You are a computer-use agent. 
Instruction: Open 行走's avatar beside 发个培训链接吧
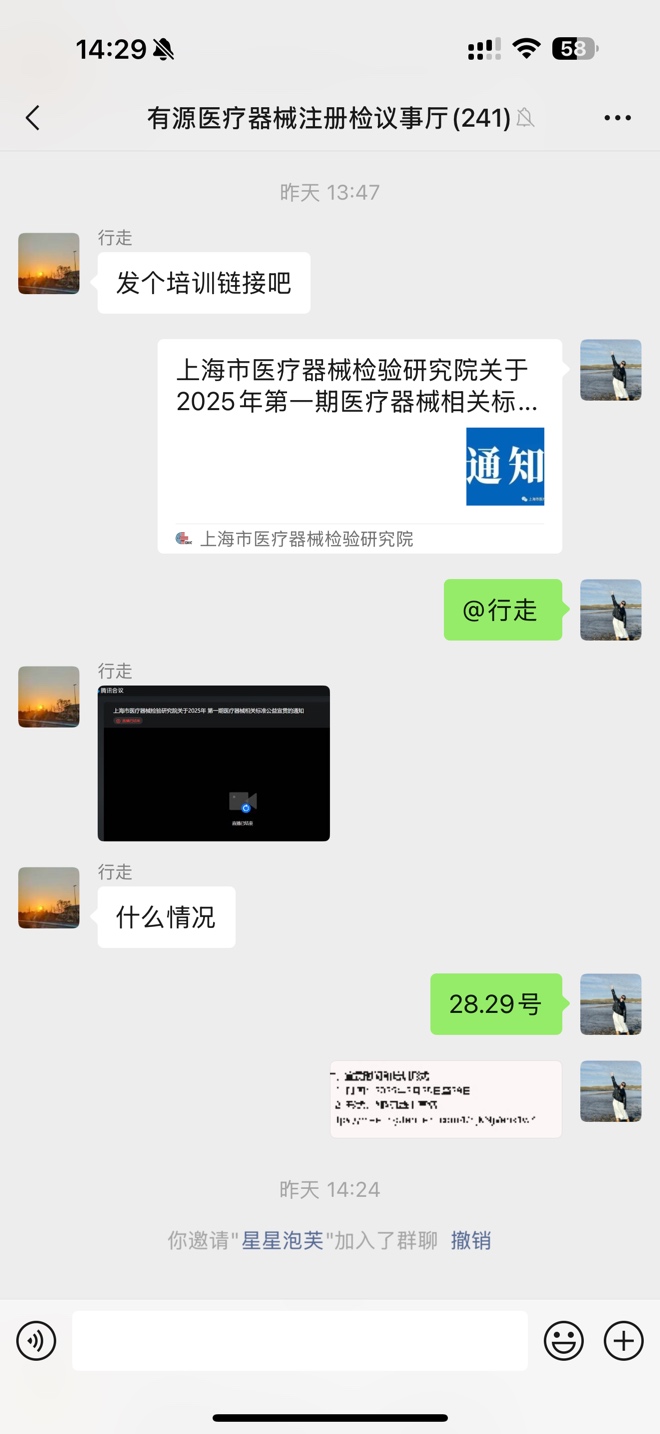(49, 264)
